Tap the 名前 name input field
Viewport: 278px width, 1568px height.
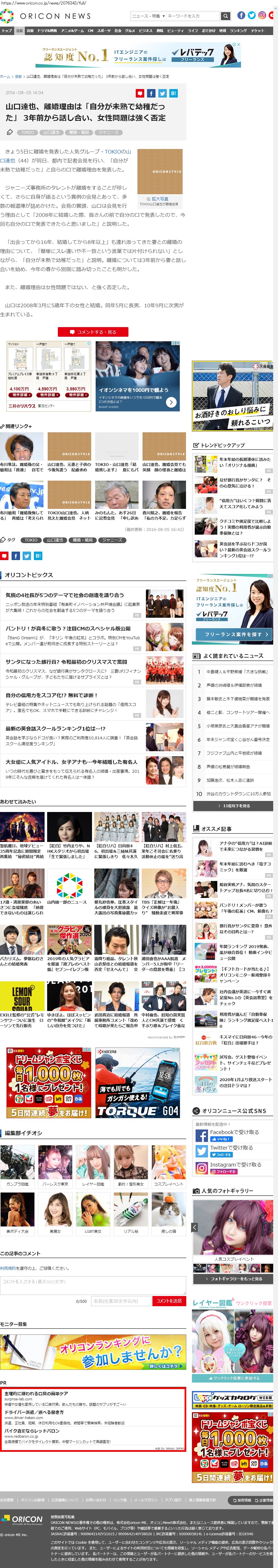coord(120,1301)
